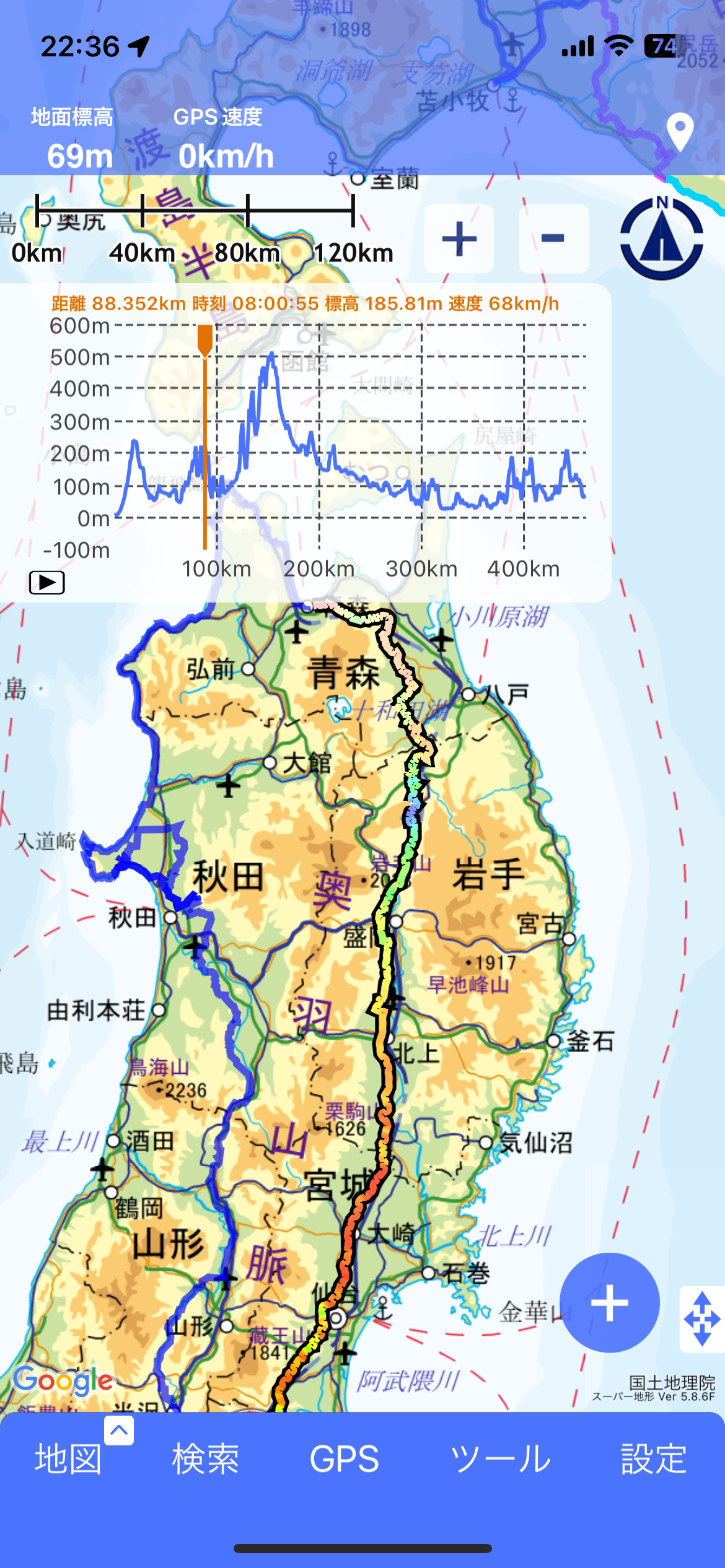Tap the blue floating plus button
Viewport: 725px width, 1568px height.
coord(610,1303)
